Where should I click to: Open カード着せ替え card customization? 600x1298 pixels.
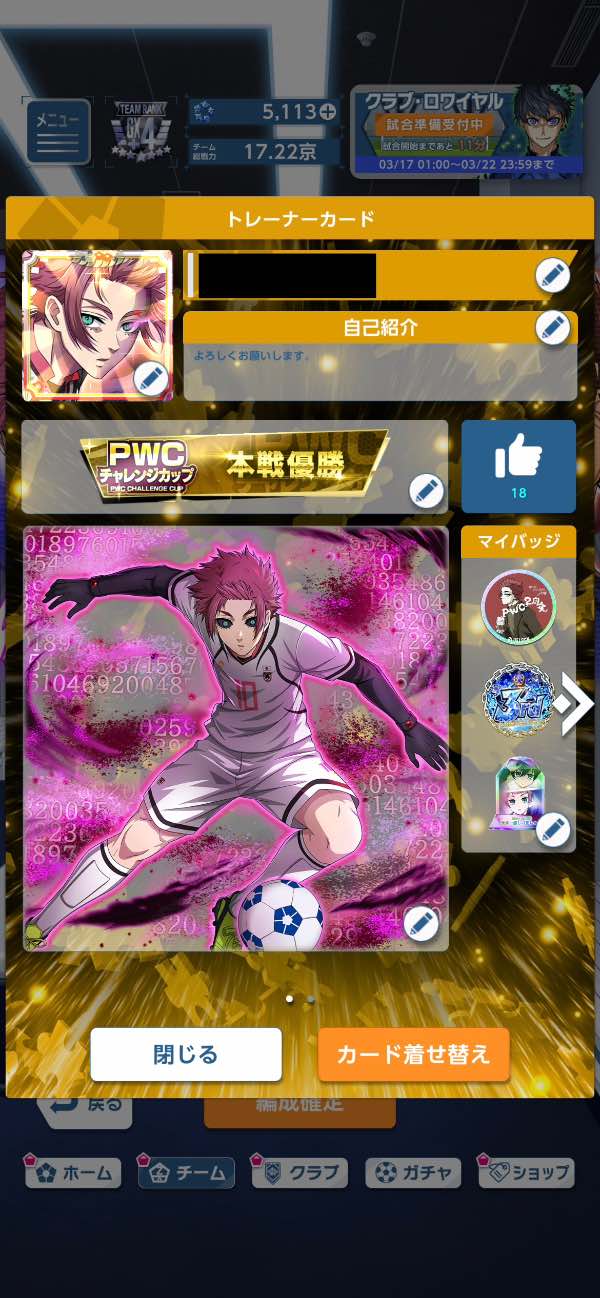pyautogui.click(x=413, y=1054)
